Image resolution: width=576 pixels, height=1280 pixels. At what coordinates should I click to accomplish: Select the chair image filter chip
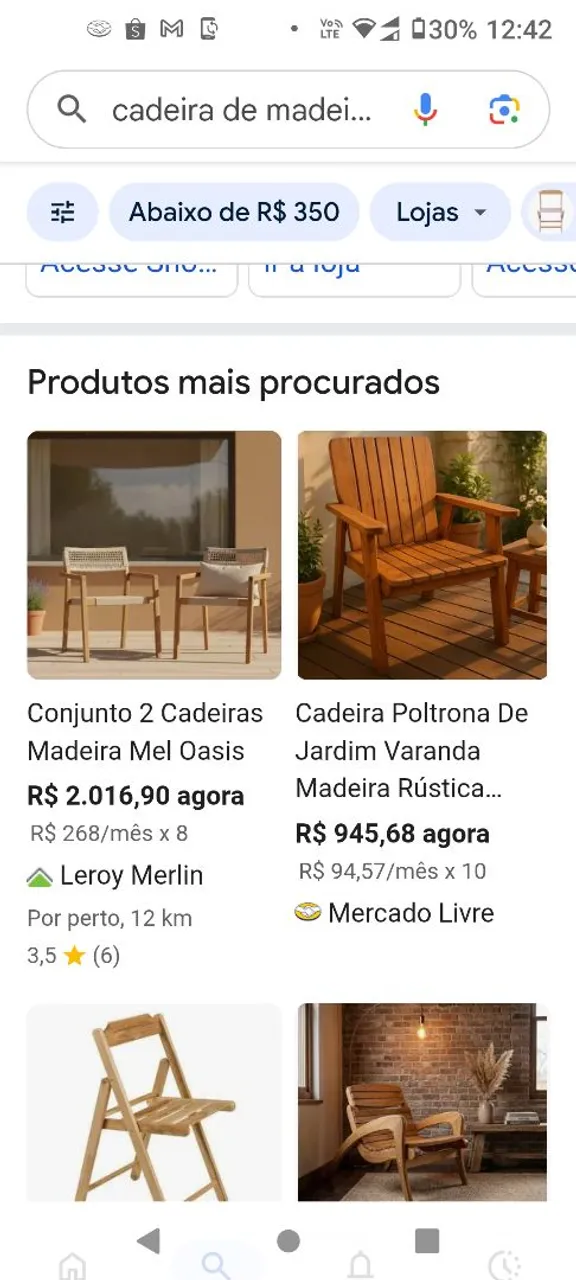click(x=549, y=212)
